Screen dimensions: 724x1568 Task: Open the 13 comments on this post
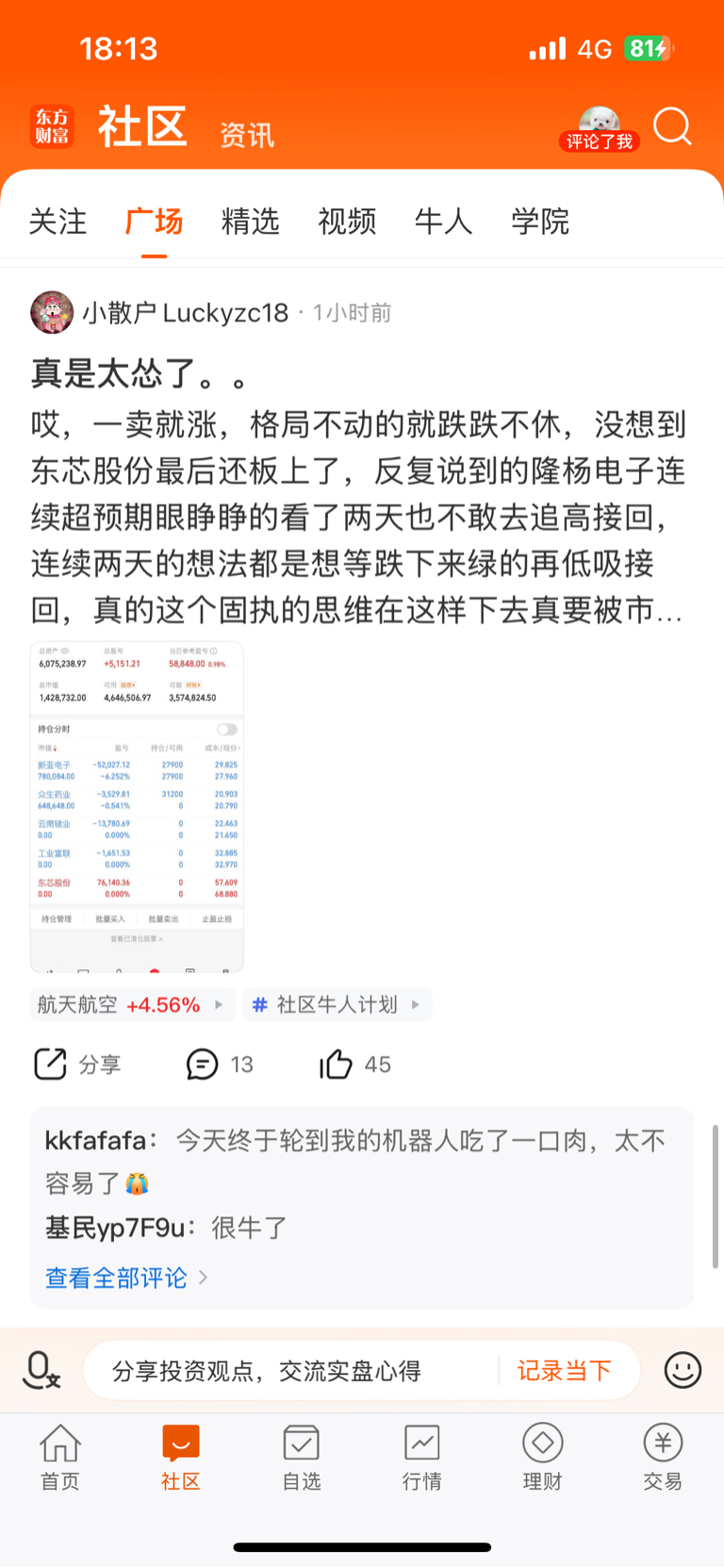pyautogui.click(x=220, y=1065)
